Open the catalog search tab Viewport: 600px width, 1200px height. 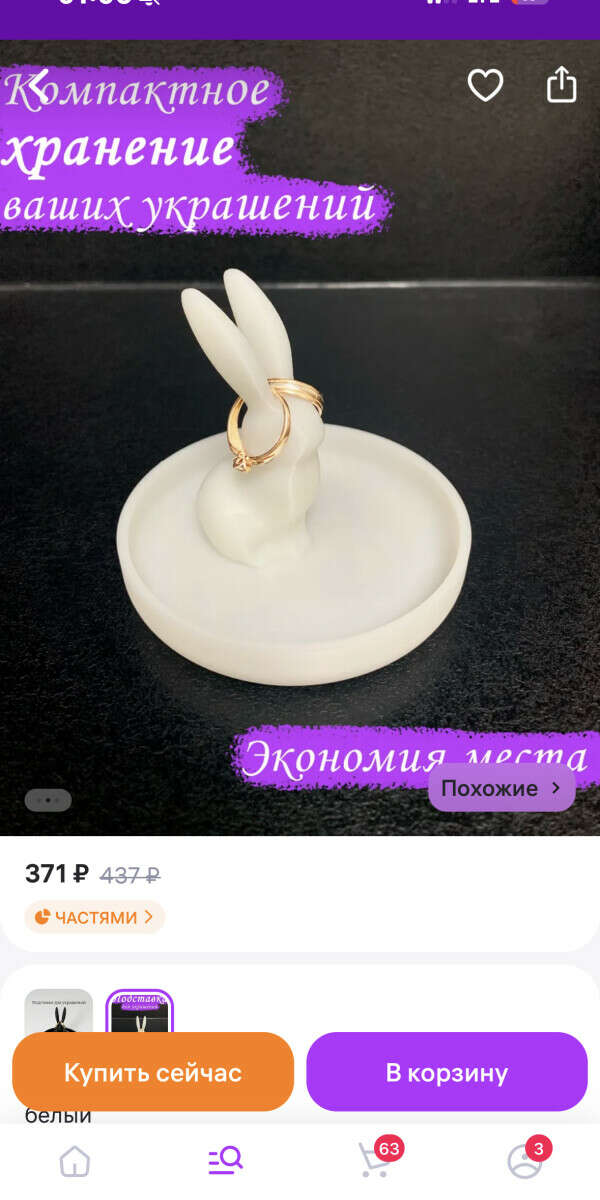[x=225, y=1161]
